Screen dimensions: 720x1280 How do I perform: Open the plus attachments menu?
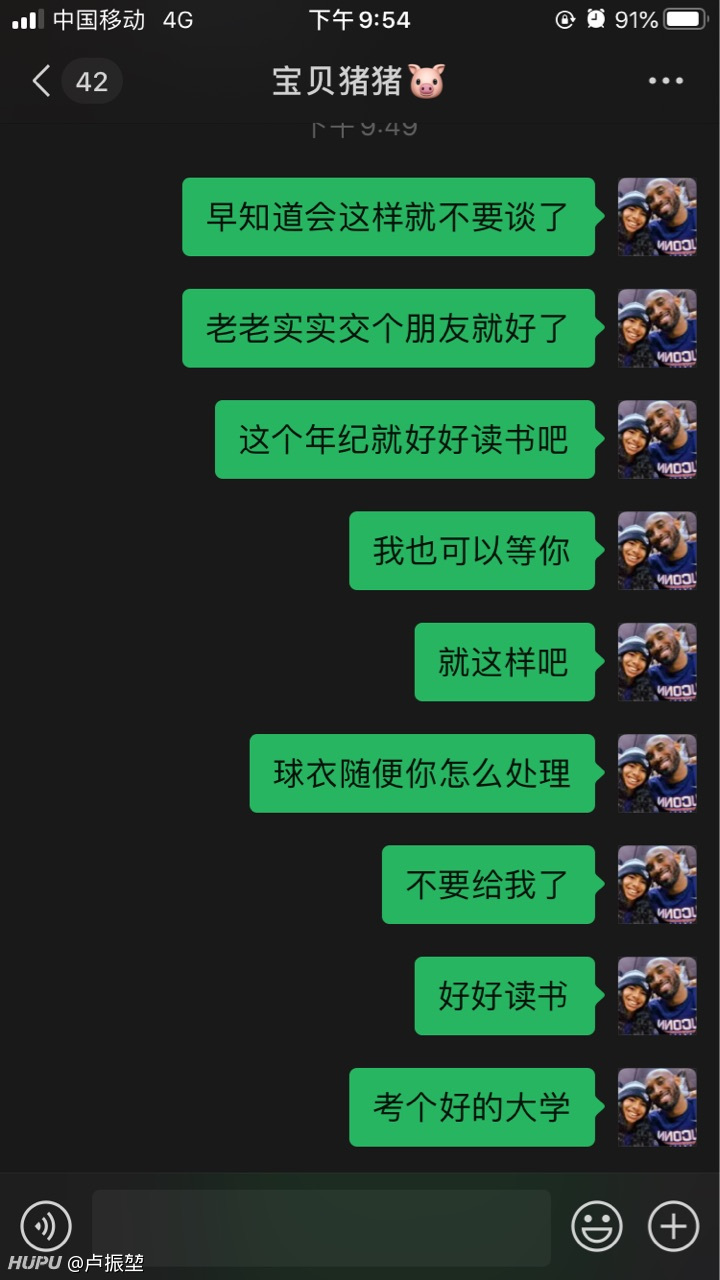674,1226
